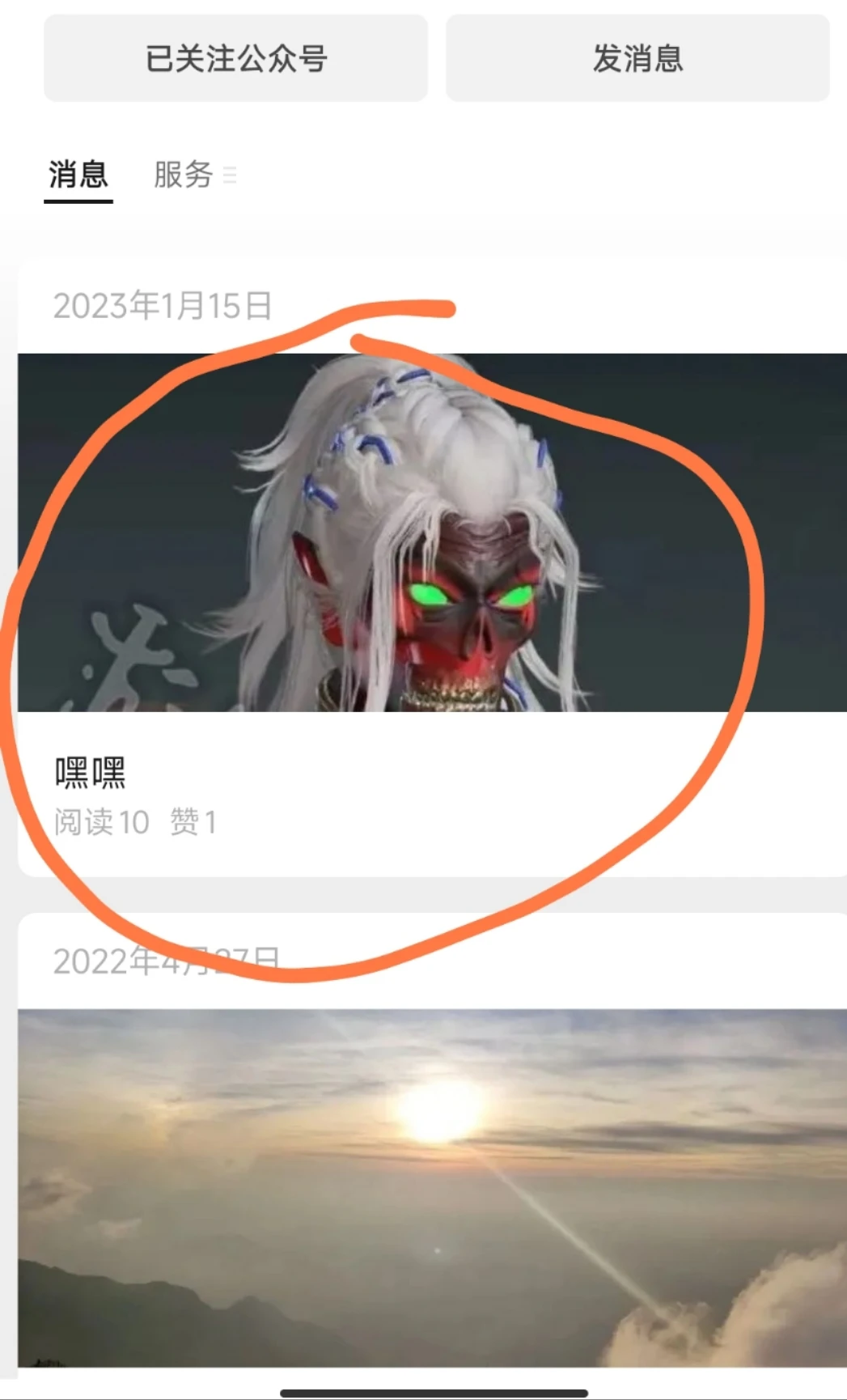Tap the 已关注公众号 button

click(x=235, y=58)
